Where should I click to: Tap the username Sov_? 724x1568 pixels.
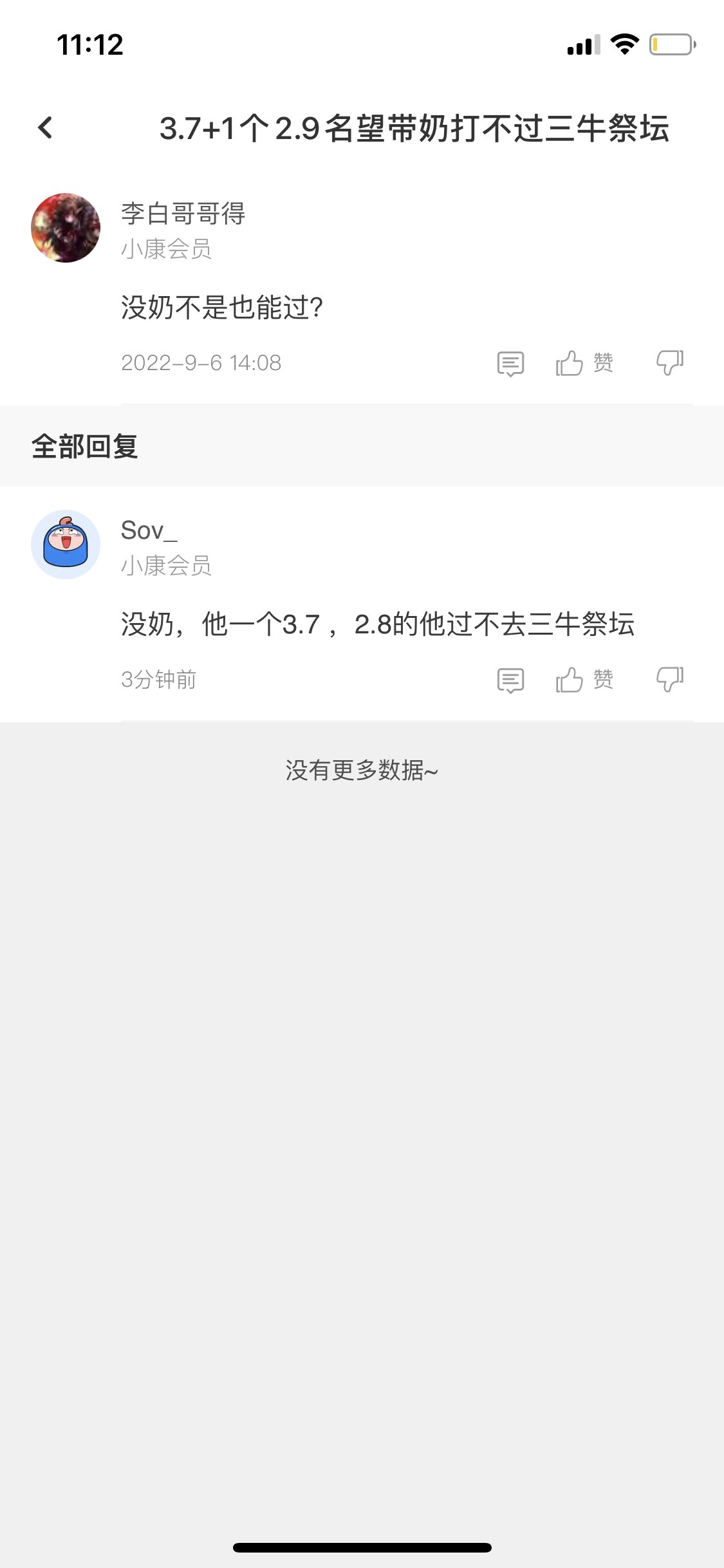[149, 530]
